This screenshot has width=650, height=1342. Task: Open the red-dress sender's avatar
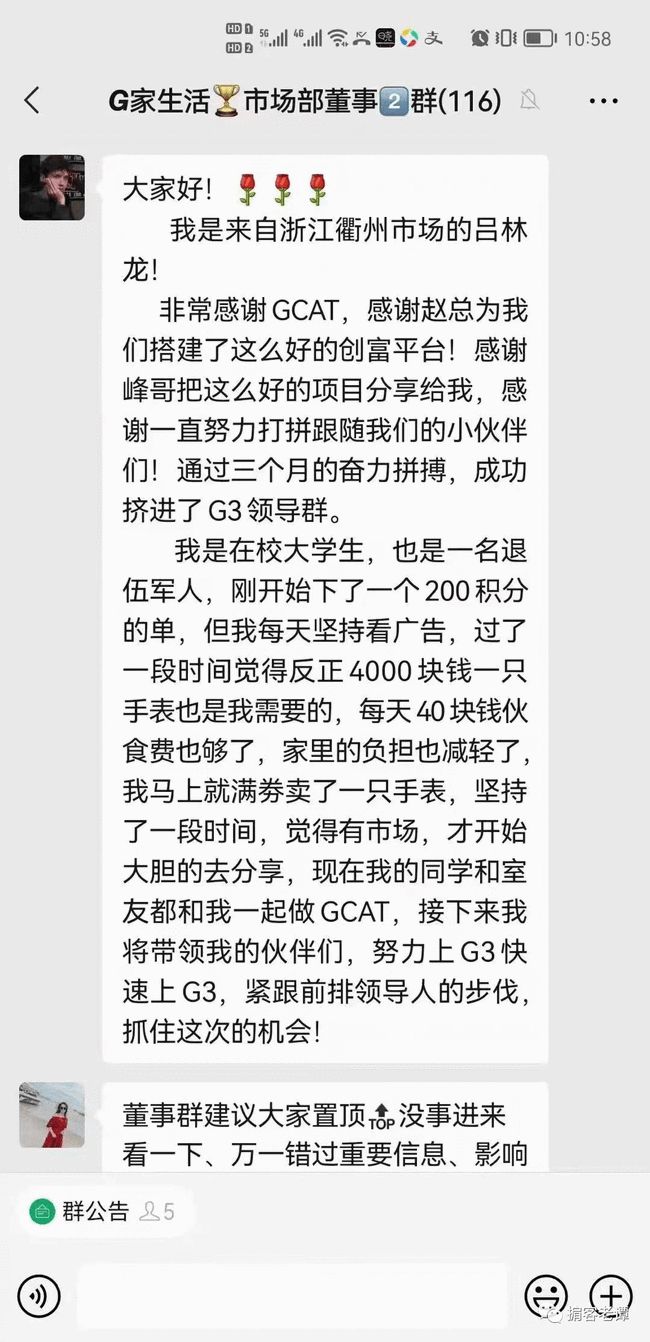(x=52, y=1114)
